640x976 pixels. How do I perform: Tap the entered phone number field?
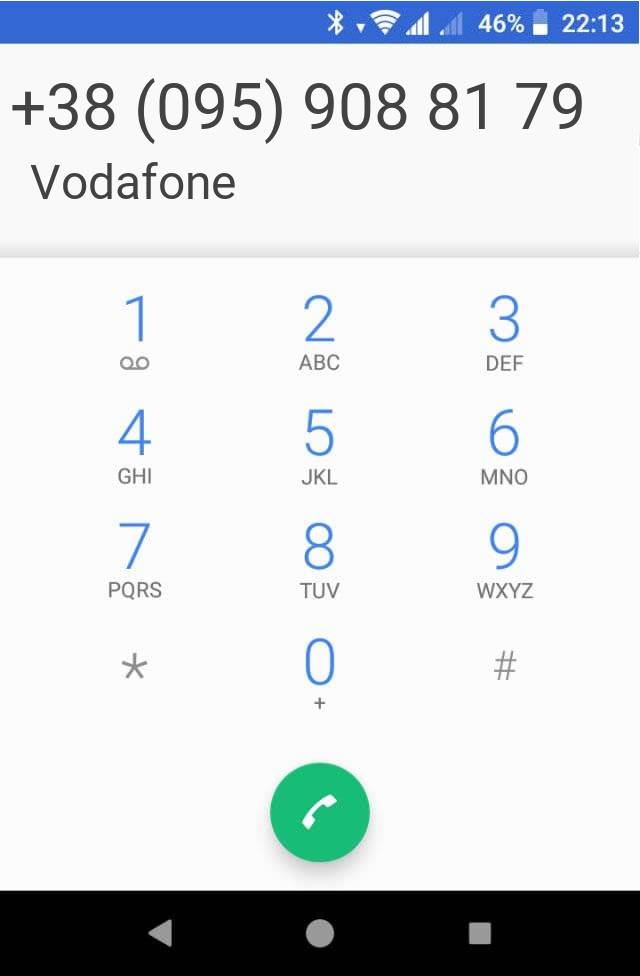(298, 108)
